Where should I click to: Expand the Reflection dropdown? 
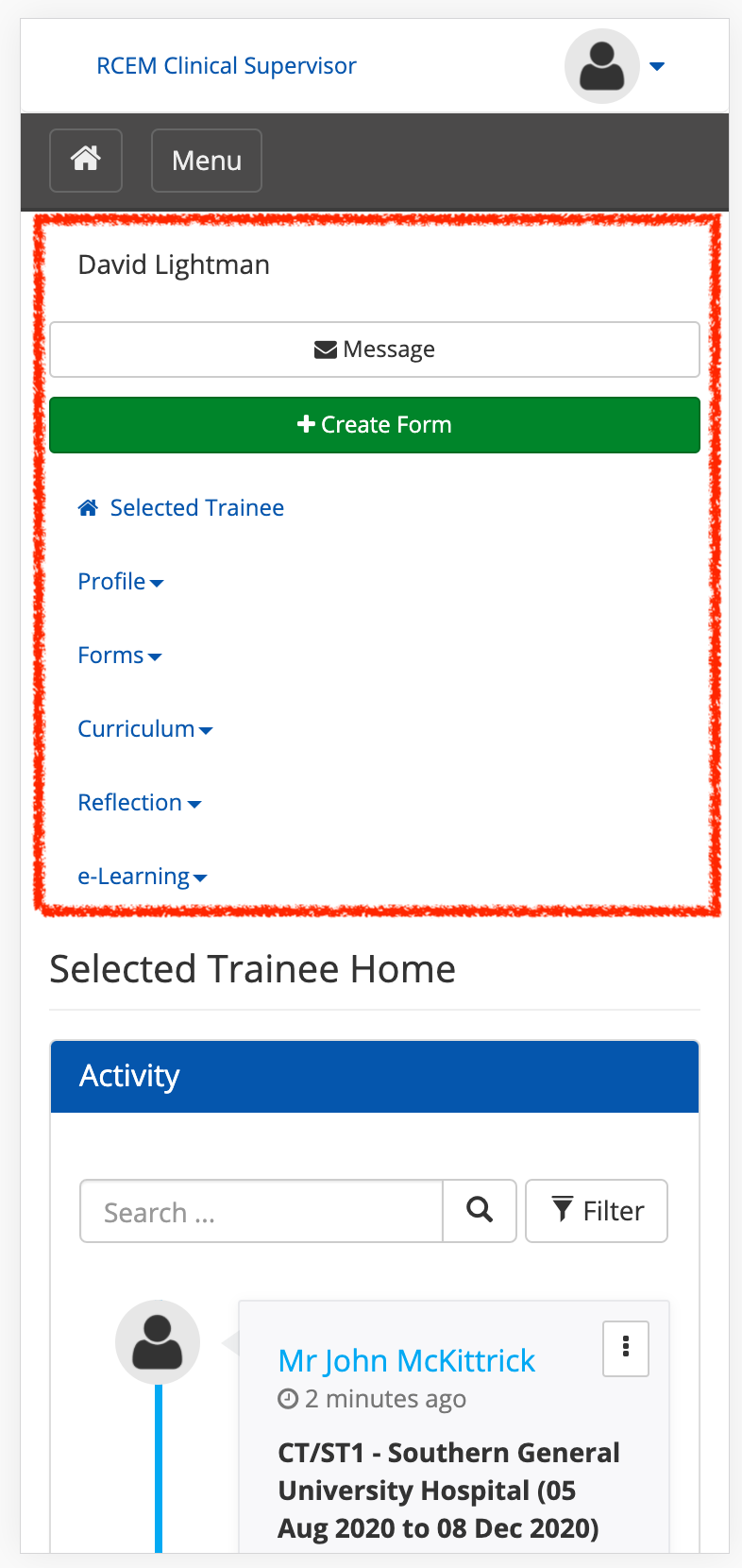pos(140,803)
